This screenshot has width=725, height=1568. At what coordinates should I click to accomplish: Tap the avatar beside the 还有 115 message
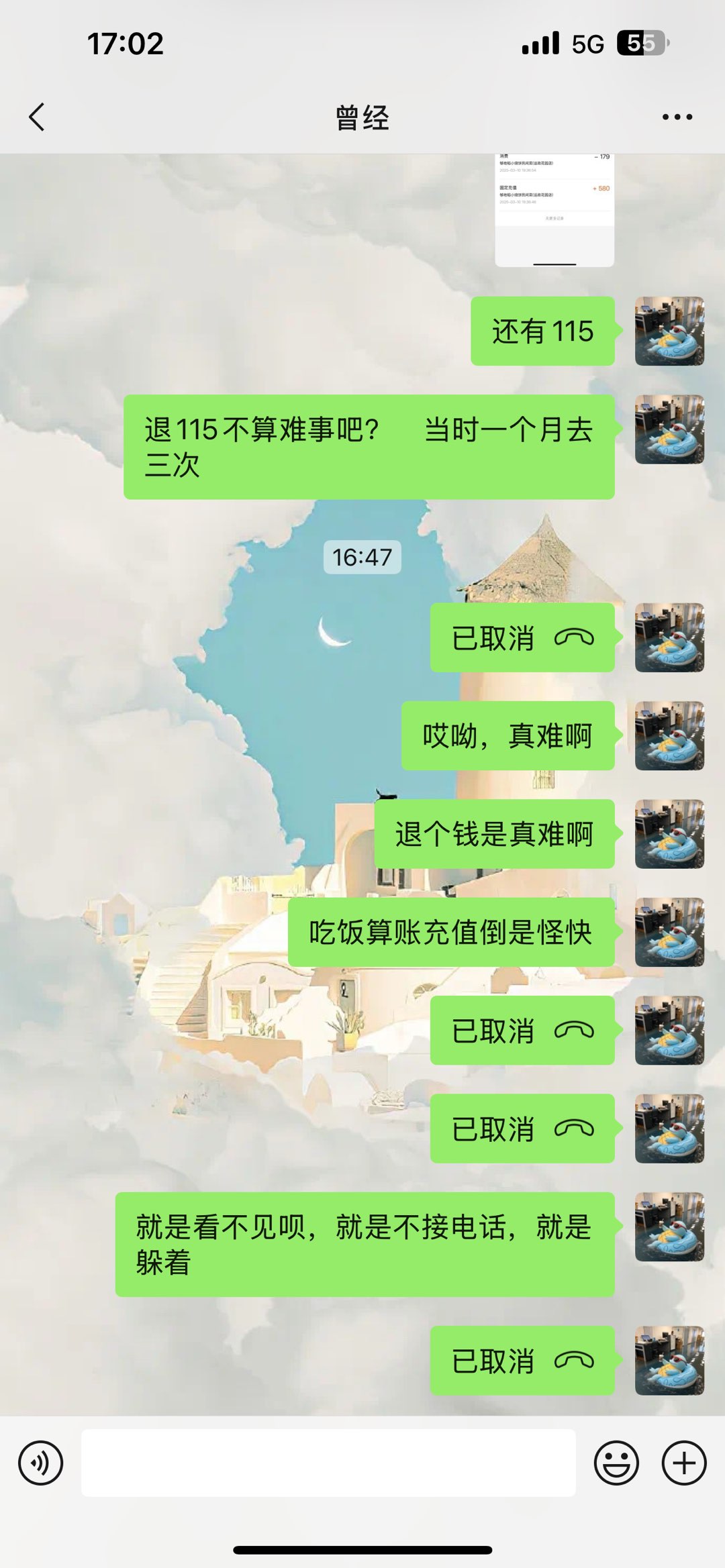coord(669,331)
